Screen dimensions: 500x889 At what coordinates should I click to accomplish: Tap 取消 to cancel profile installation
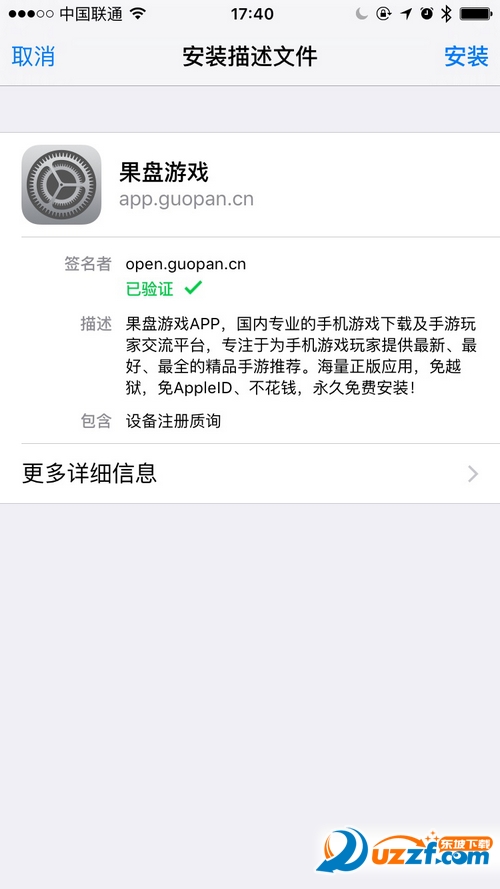point(33,57)
